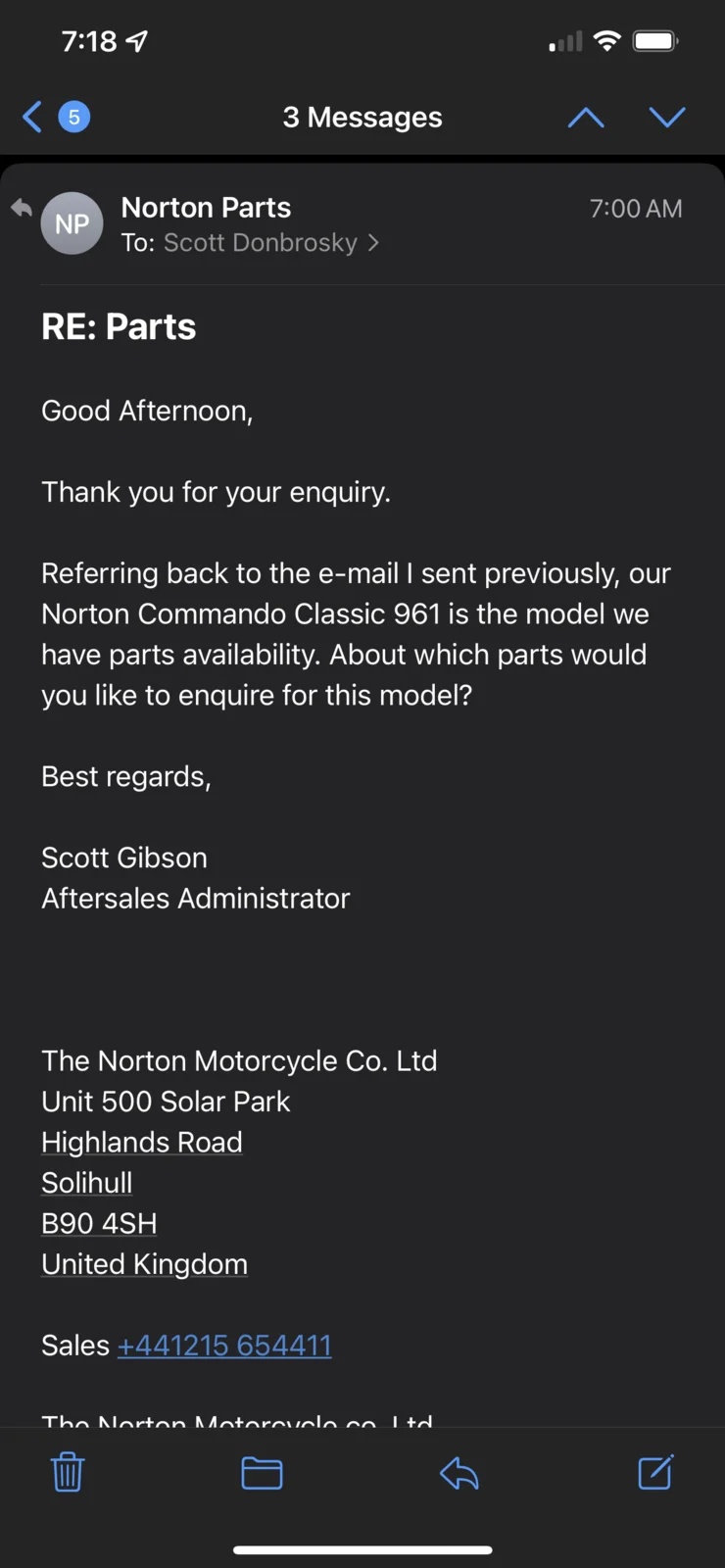Compose a new email

coord(655,1472)
